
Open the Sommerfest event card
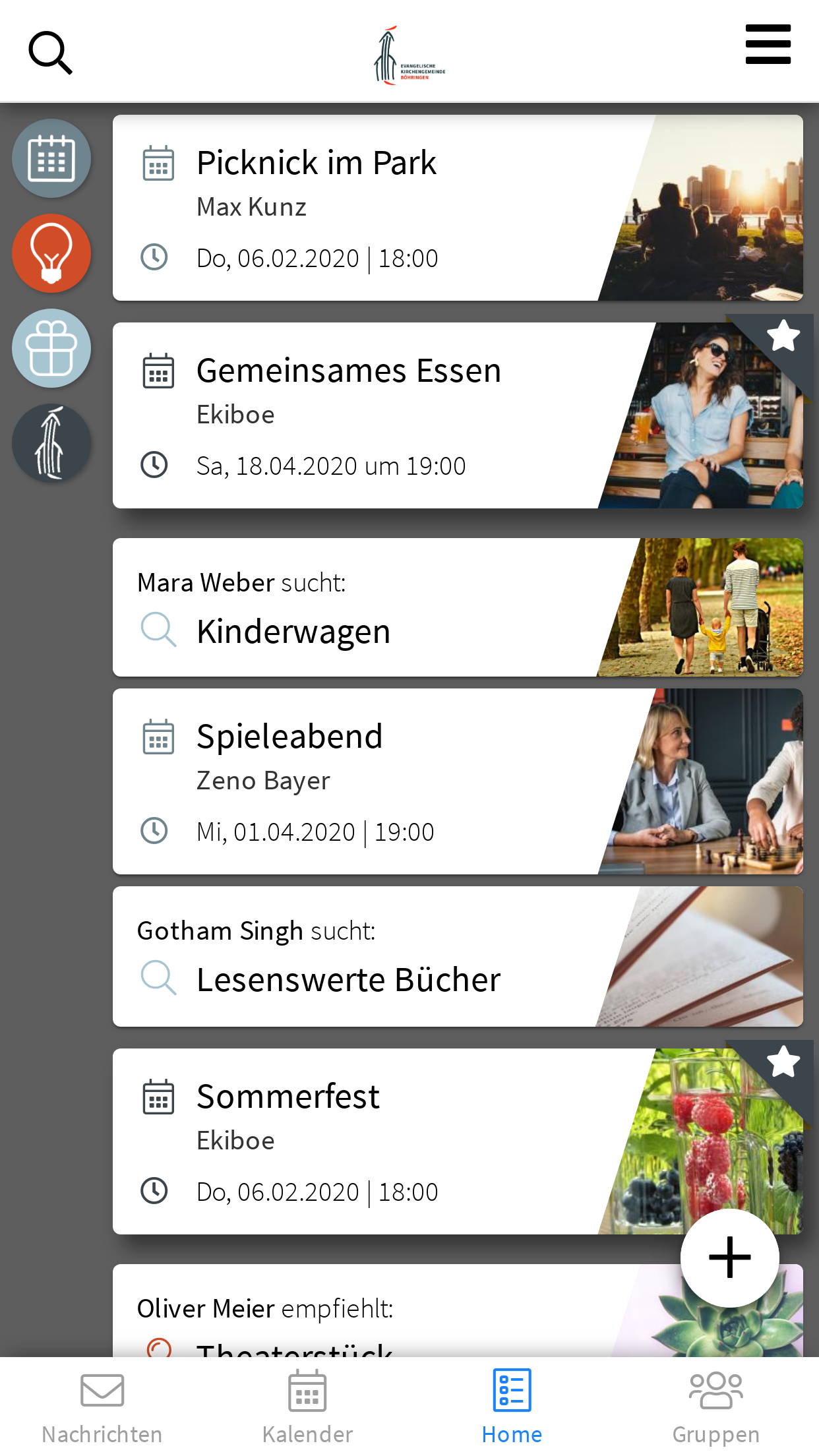coord(458,1141)
